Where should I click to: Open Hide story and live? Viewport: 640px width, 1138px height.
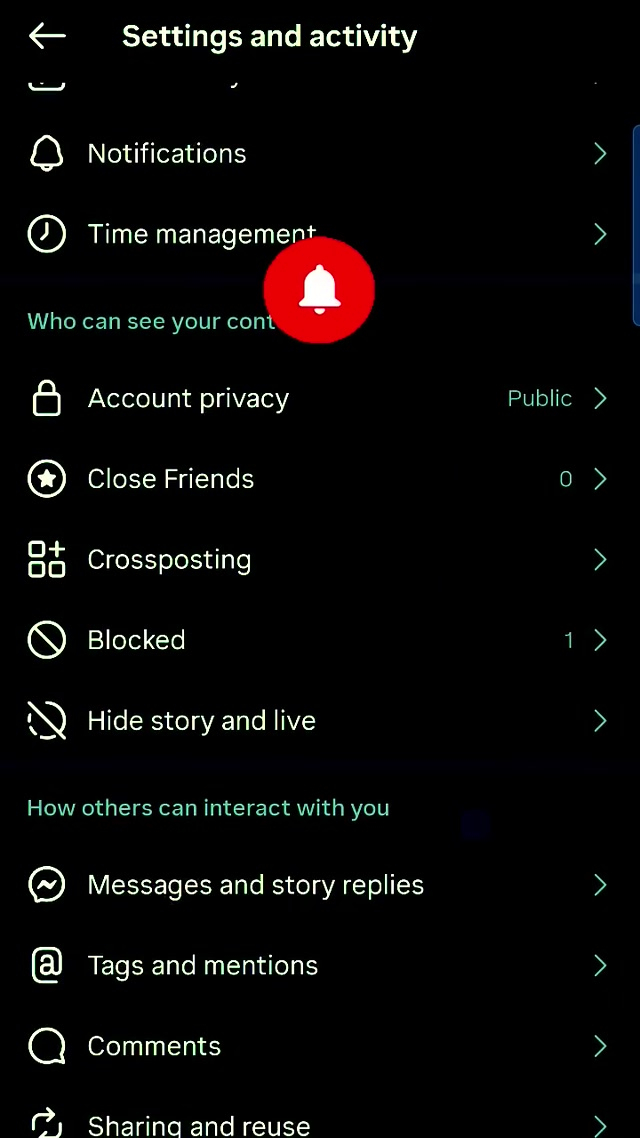pyautogui.click(x=201, y=721)
